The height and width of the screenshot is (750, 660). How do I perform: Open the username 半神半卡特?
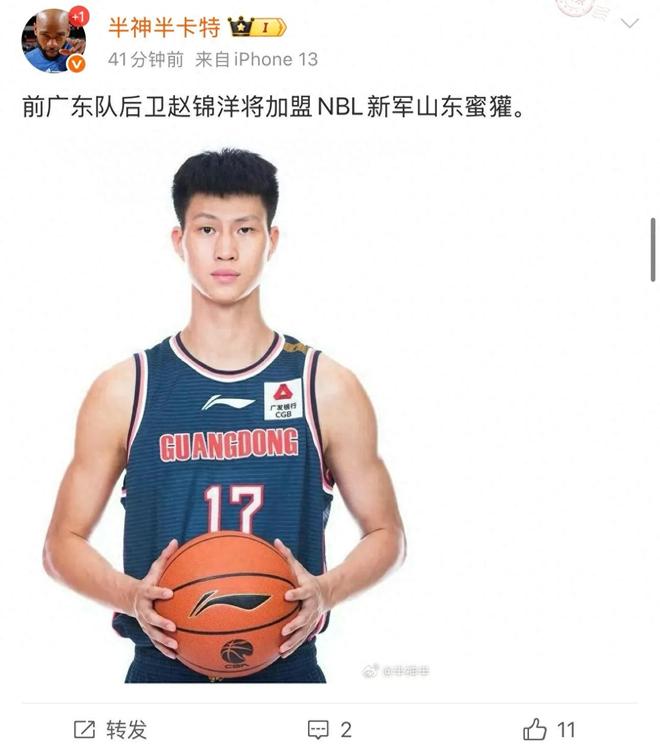click(x=164, y=26)
